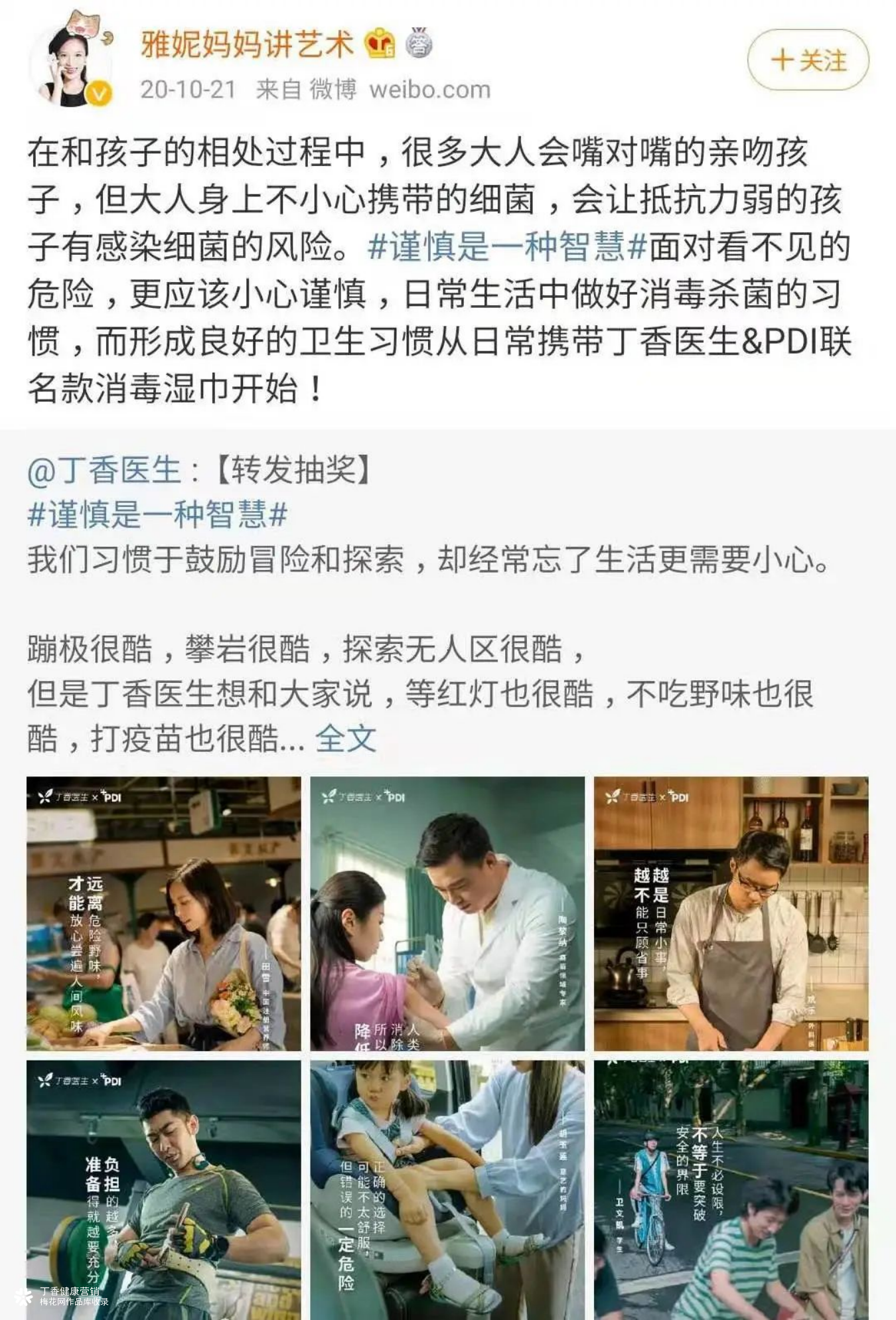Screen dimensions: 896x1320
Task: Open the kitchen photo of man in apron
Action: coord(731,913)
